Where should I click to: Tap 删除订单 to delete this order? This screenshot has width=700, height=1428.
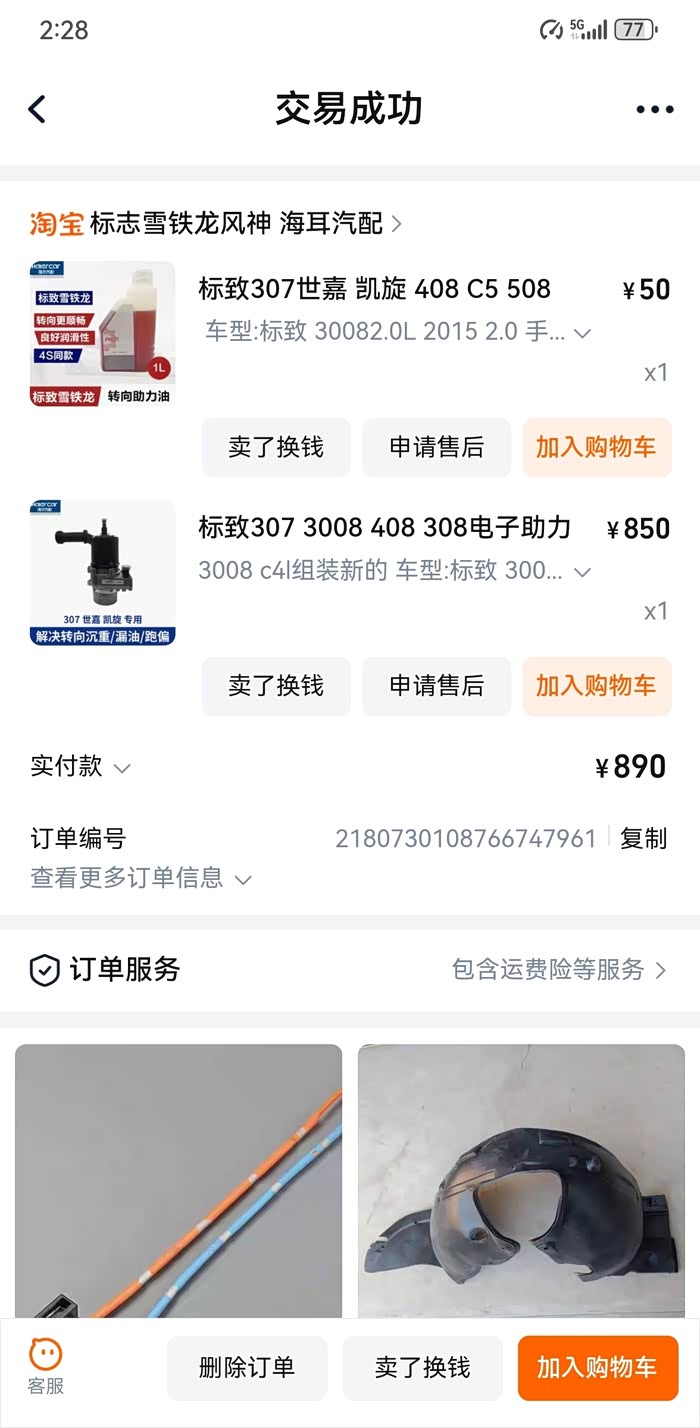(247, 1367)
